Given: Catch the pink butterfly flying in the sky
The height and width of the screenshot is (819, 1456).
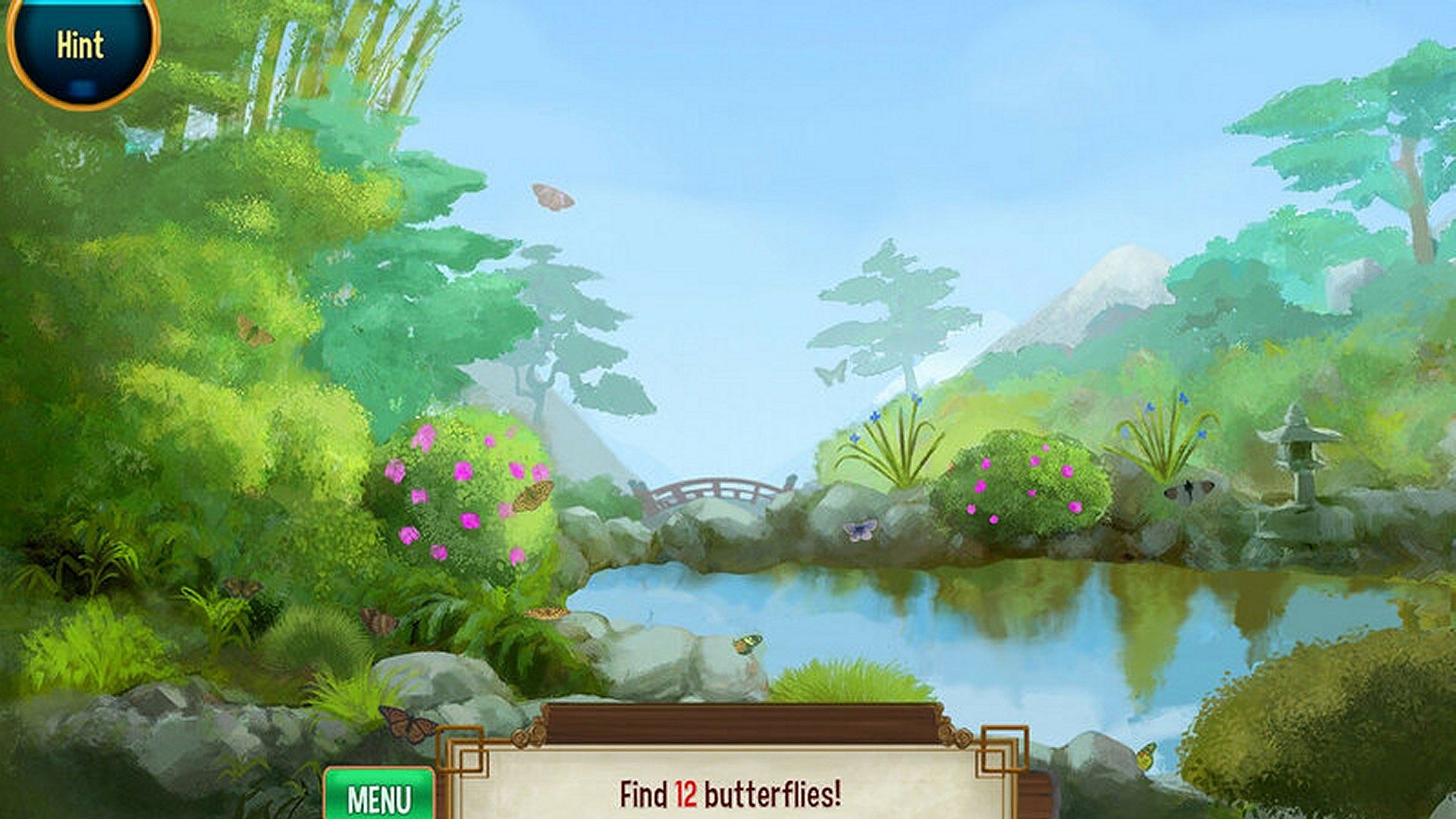Looking at the screenshot, I should tap(552, 197).
